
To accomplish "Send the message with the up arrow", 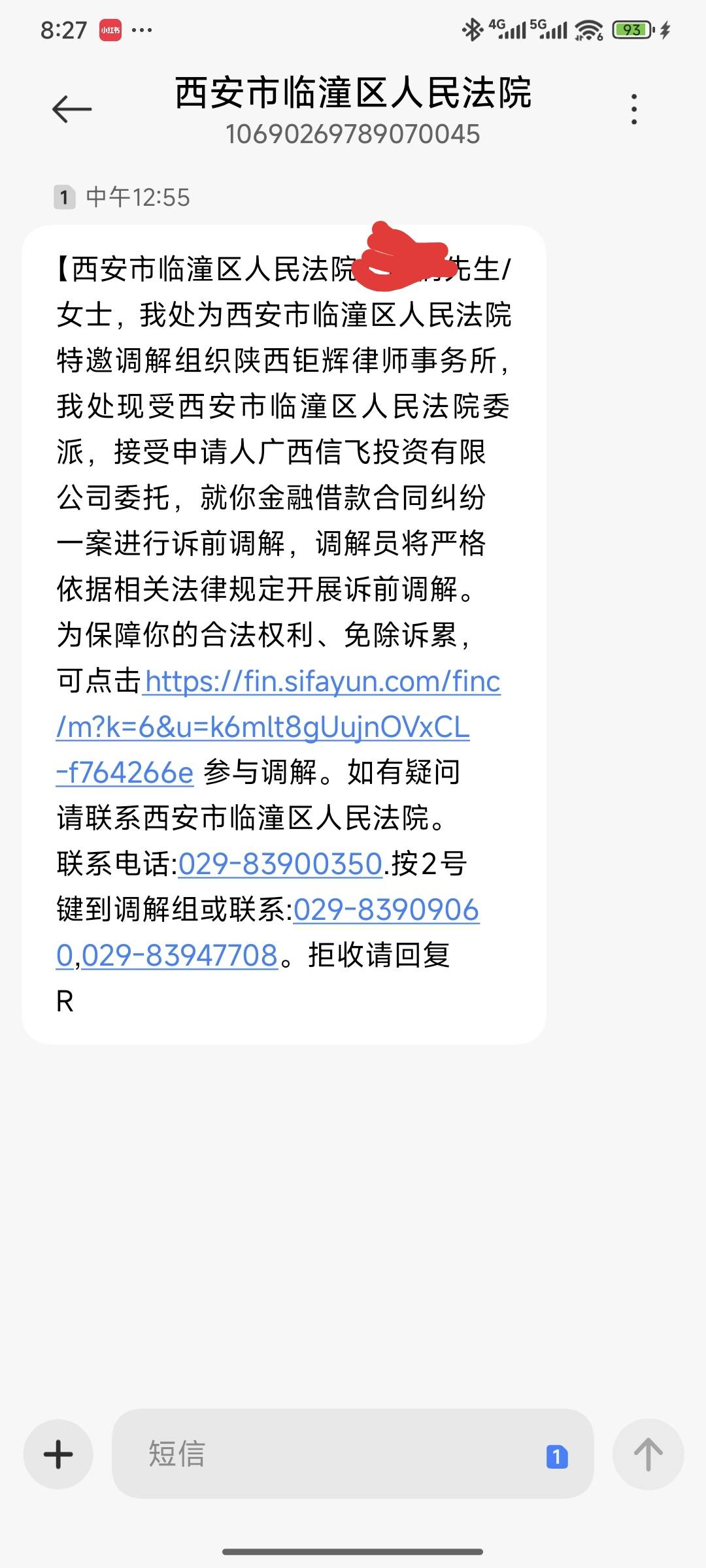I will pos(648,1454).
